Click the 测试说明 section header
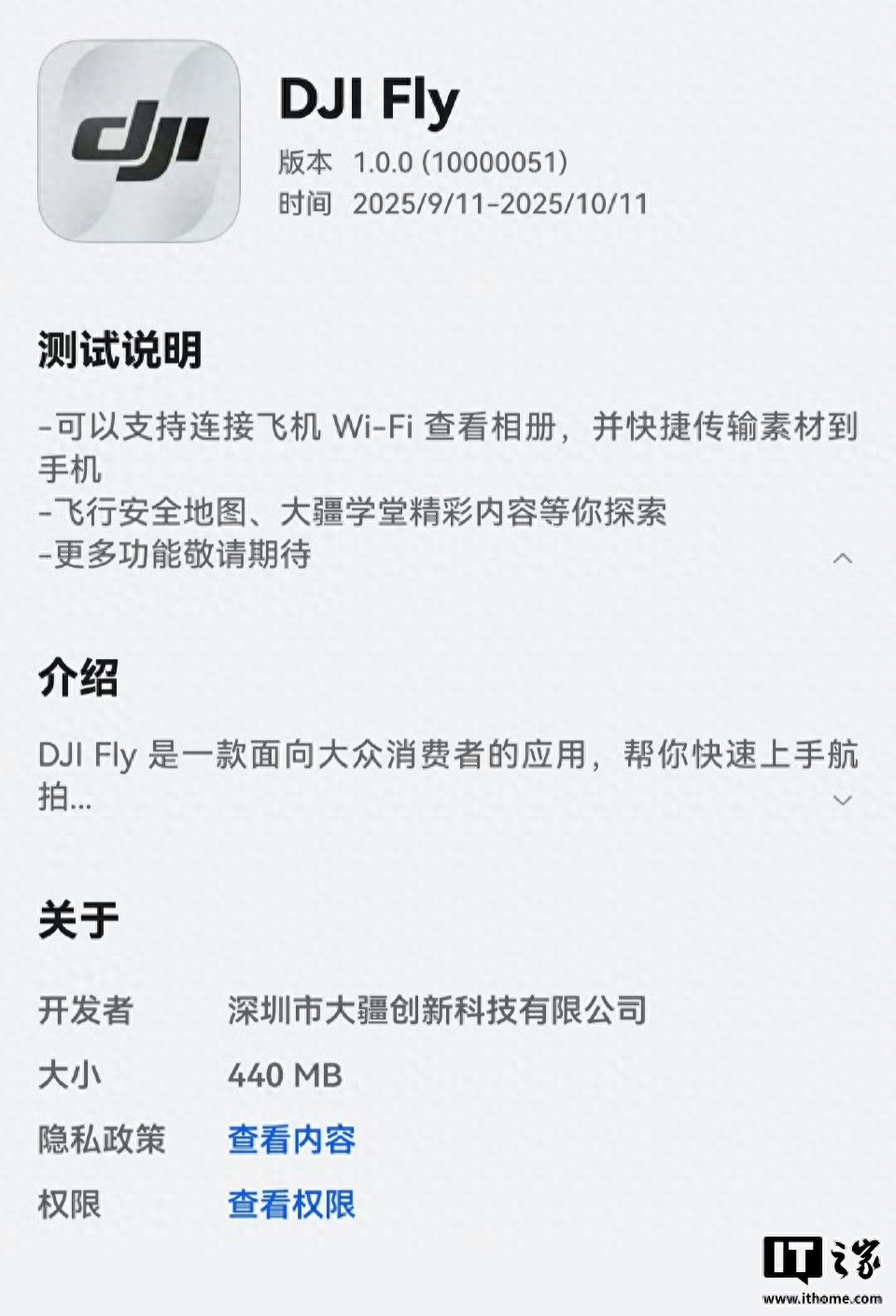Screen dimensions: 896x1316 [x=119, y=351]
